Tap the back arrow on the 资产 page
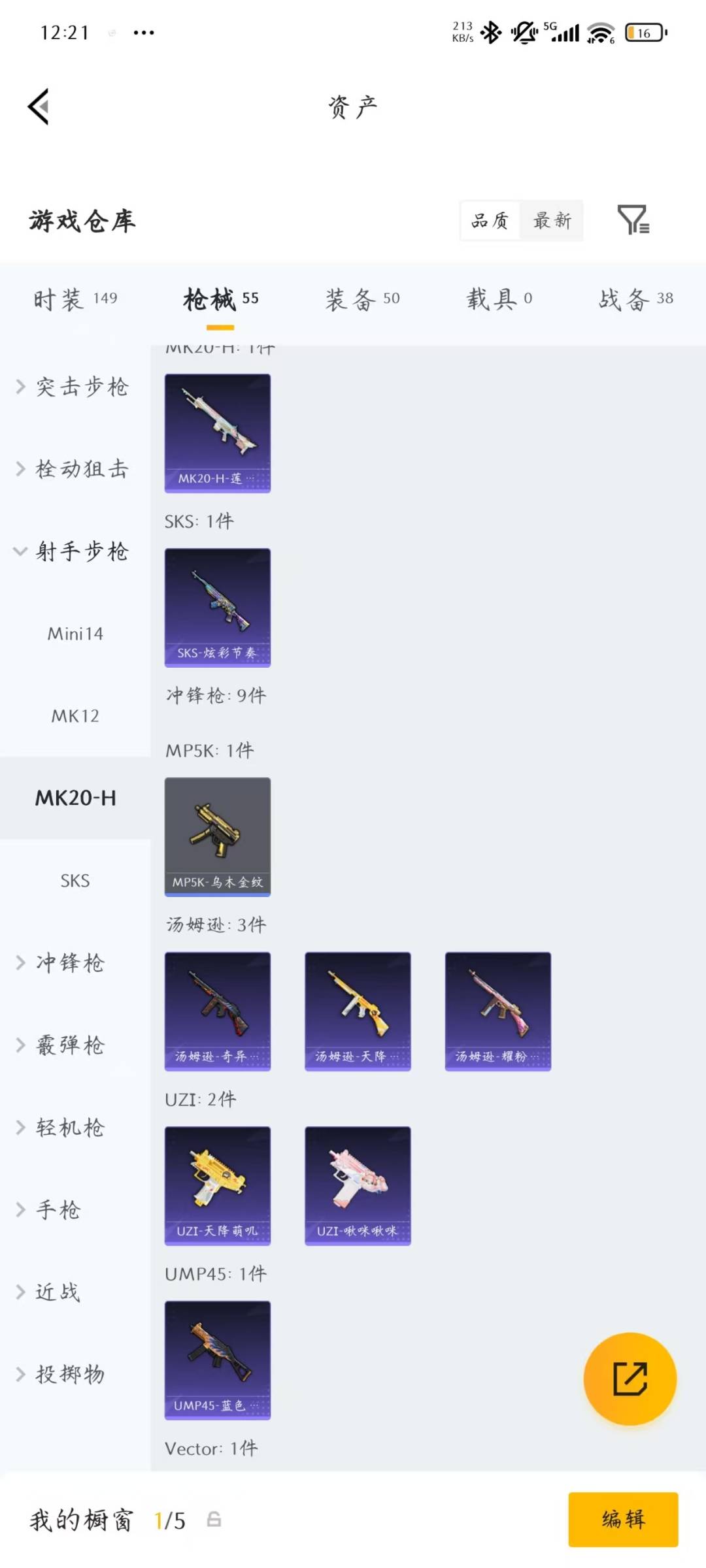 [39, 106]
